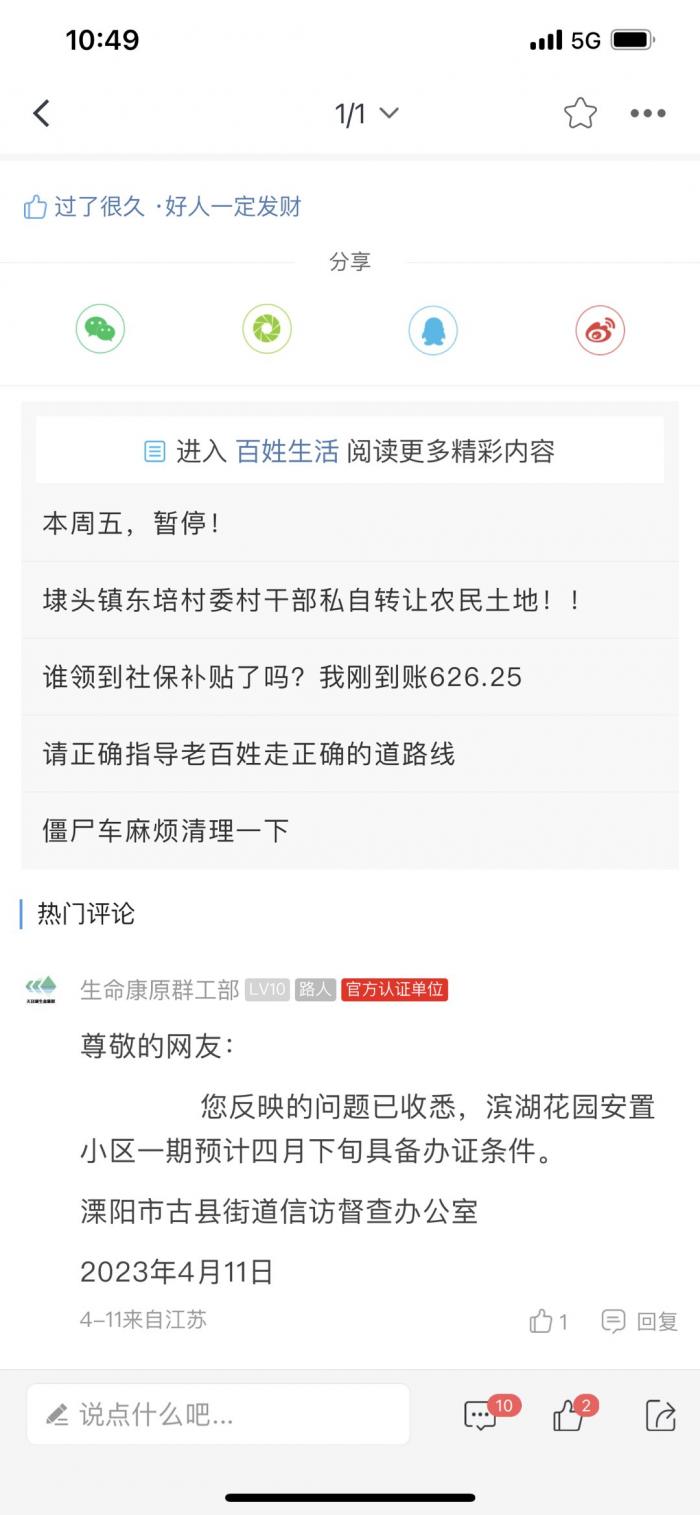700x1515 pixels.
Task: Go back using the top-left arrow
Action: pyautogui.click(x=41, y=114)
